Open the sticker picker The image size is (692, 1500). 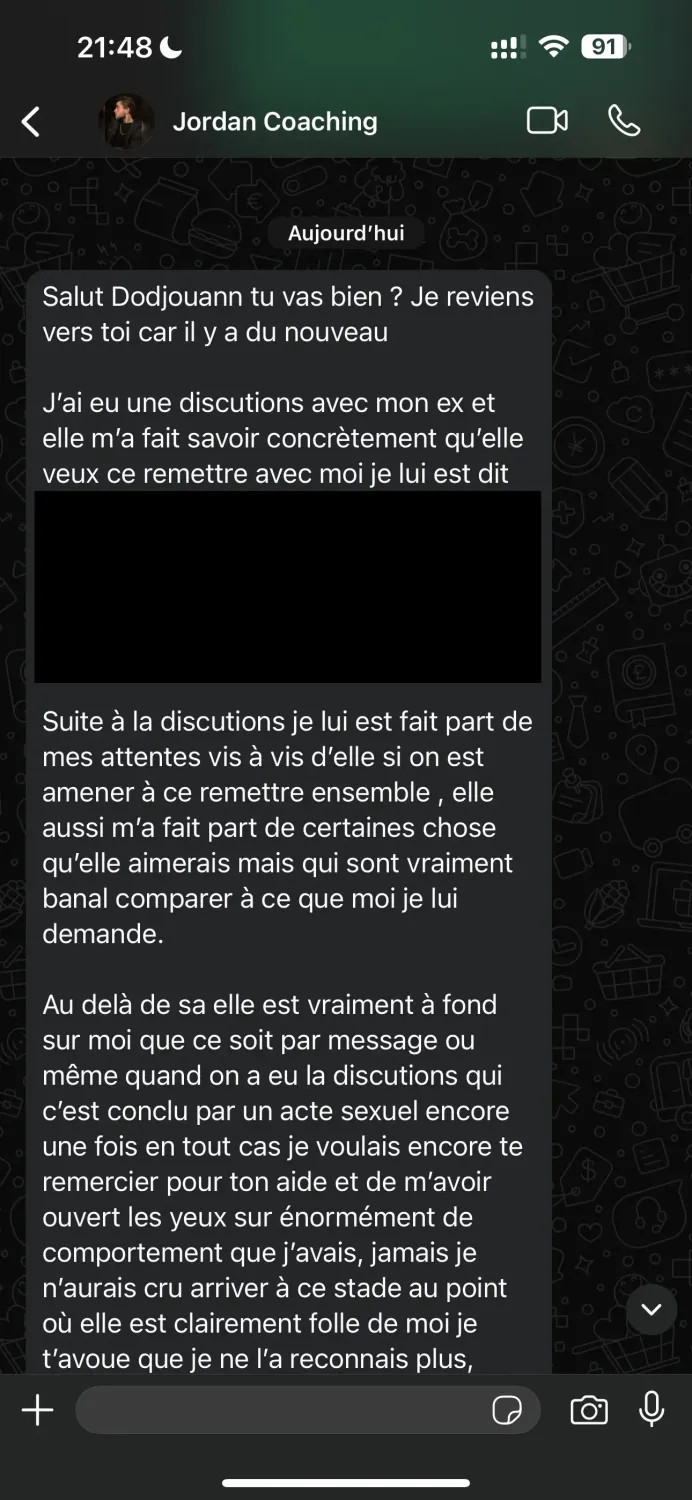pos(507,1410)
